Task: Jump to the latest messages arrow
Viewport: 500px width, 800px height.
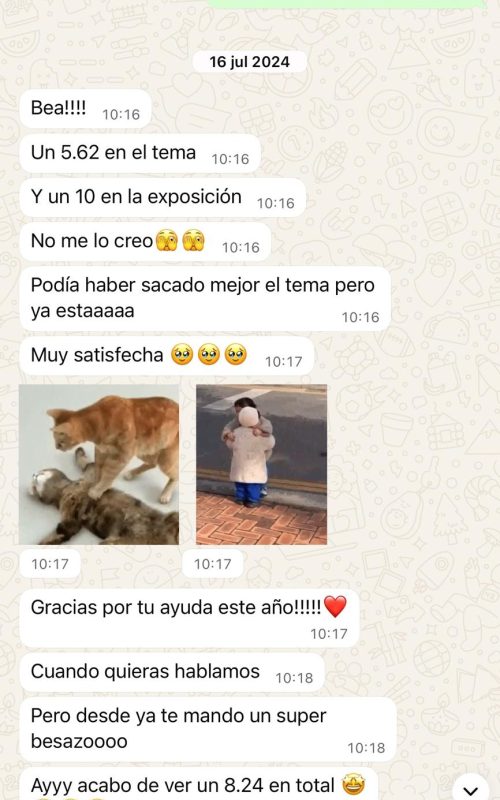Action: 470,790
